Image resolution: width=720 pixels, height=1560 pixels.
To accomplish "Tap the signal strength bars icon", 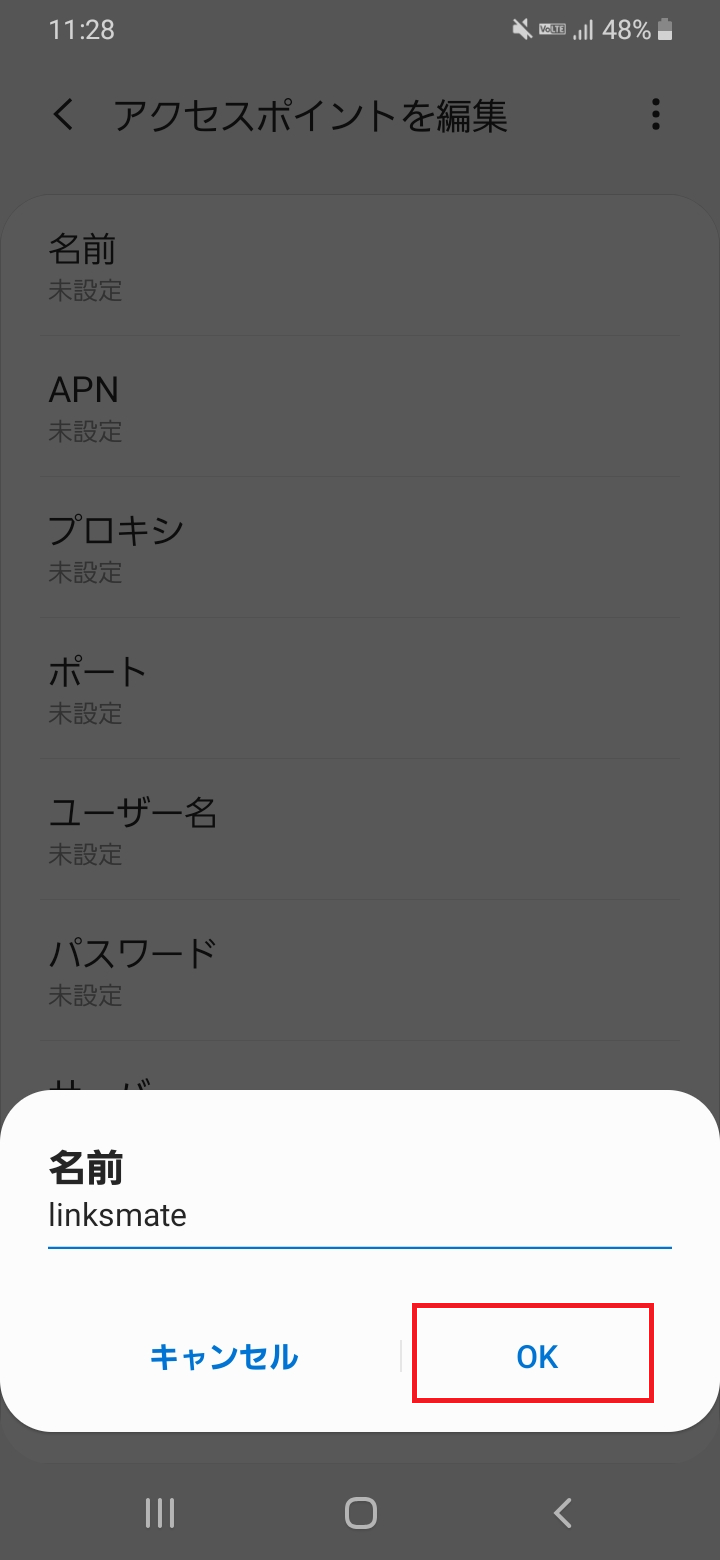I will 584,29.
